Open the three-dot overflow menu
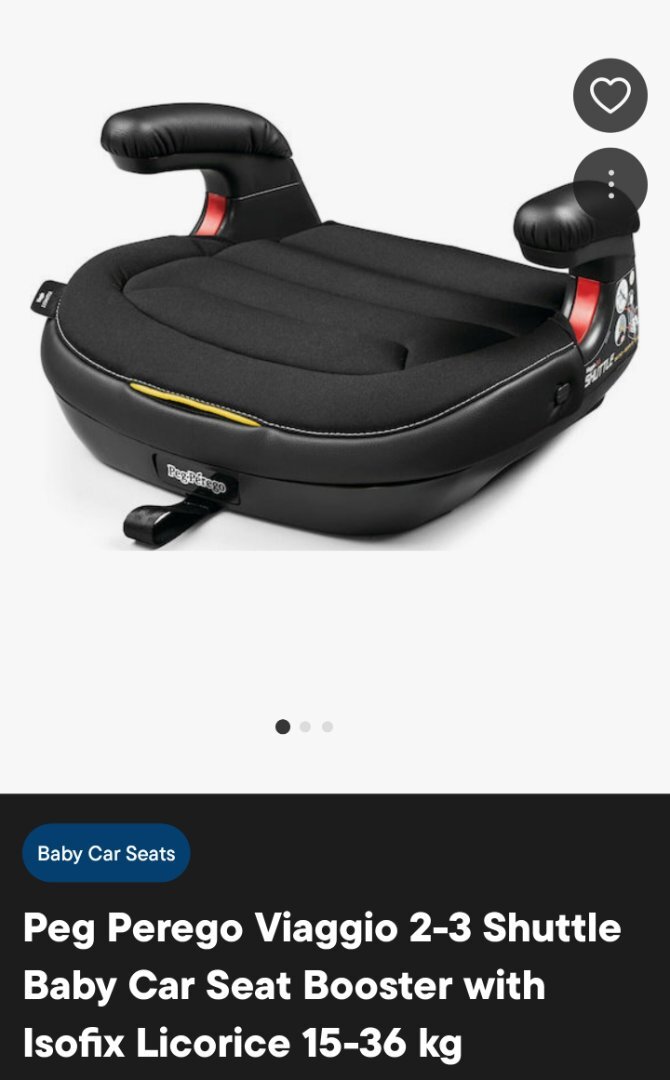670x1080 pixels. (x=610, y=184)
